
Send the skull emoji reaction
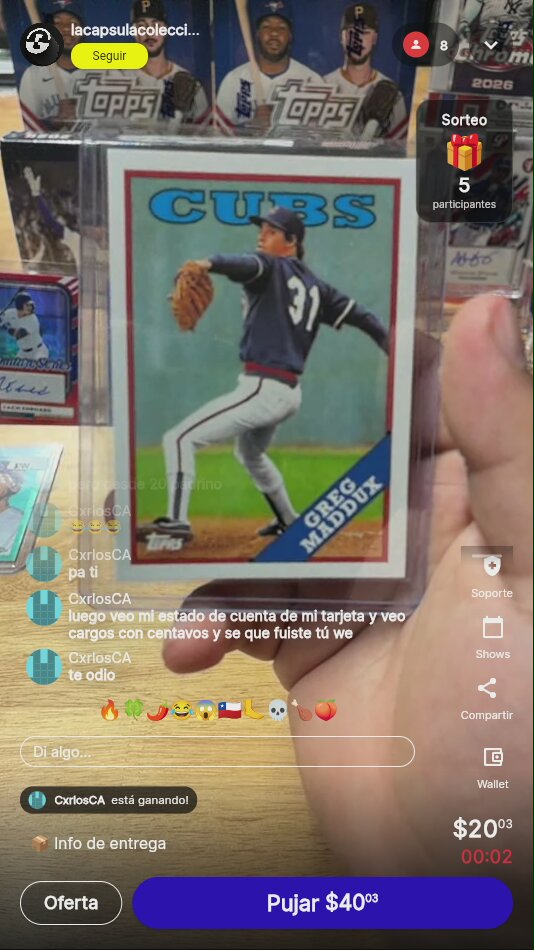tap(277, 710)
